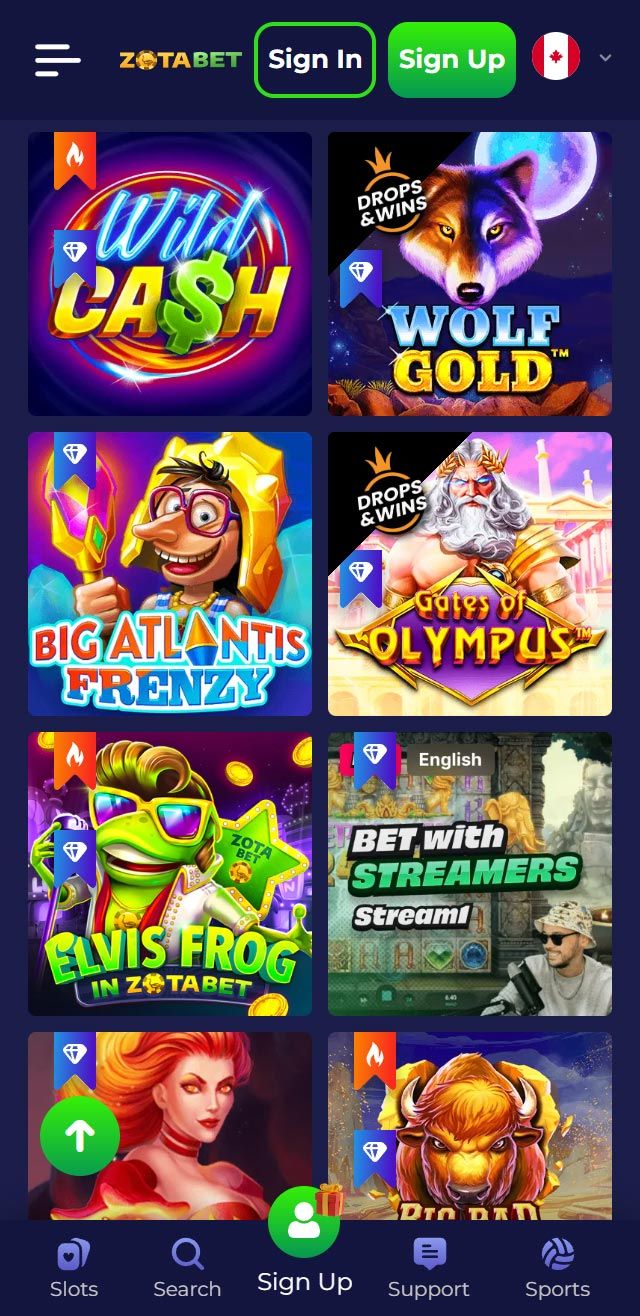Image resolution: width=640 pixels, height=1316 pixels.
Task: Open Search in the bottom bar
Action: click(x=187, y=1268)
